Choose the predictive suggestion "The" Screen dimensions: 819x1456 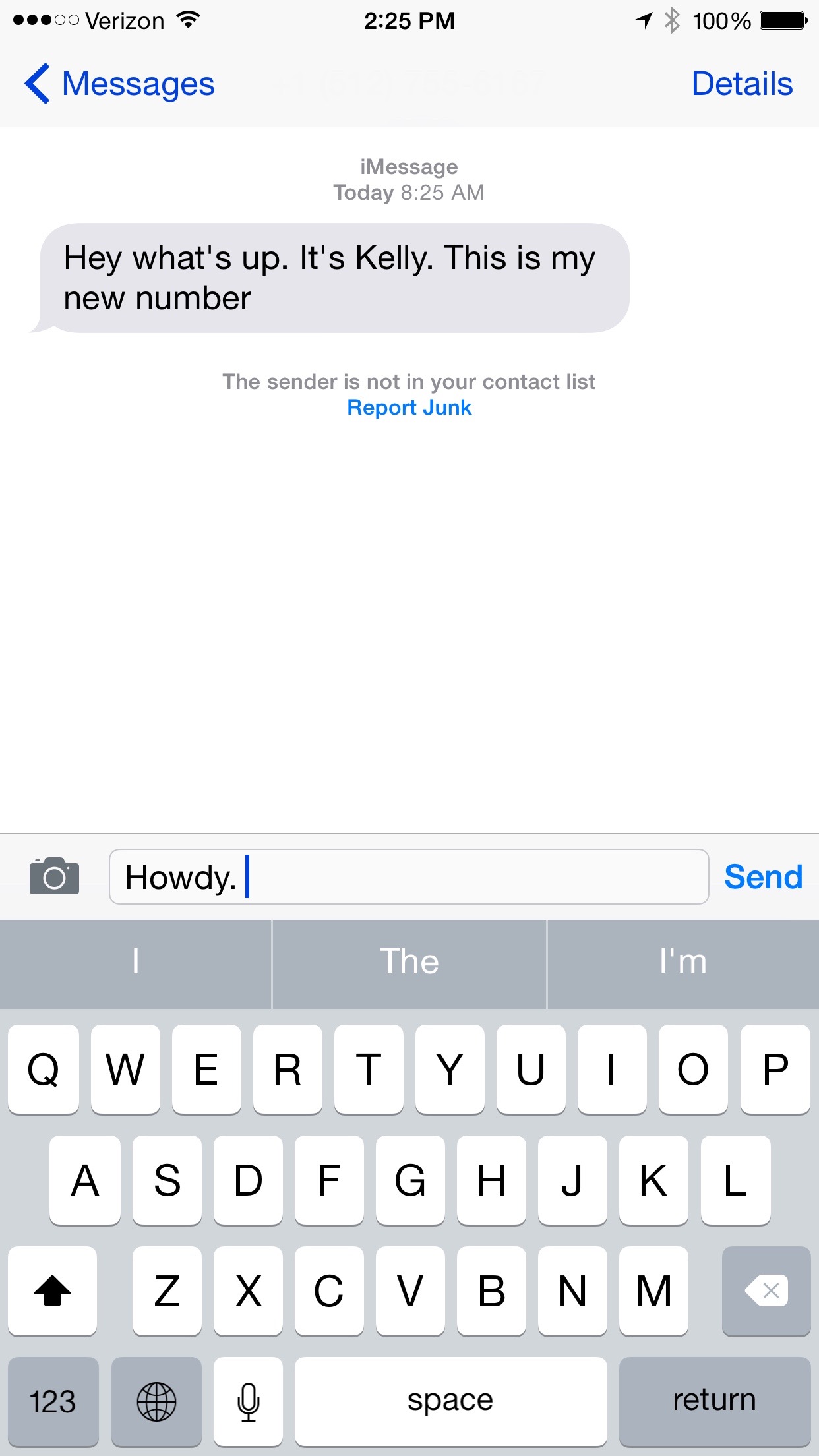pyautogui.click(x=409, y=961)
